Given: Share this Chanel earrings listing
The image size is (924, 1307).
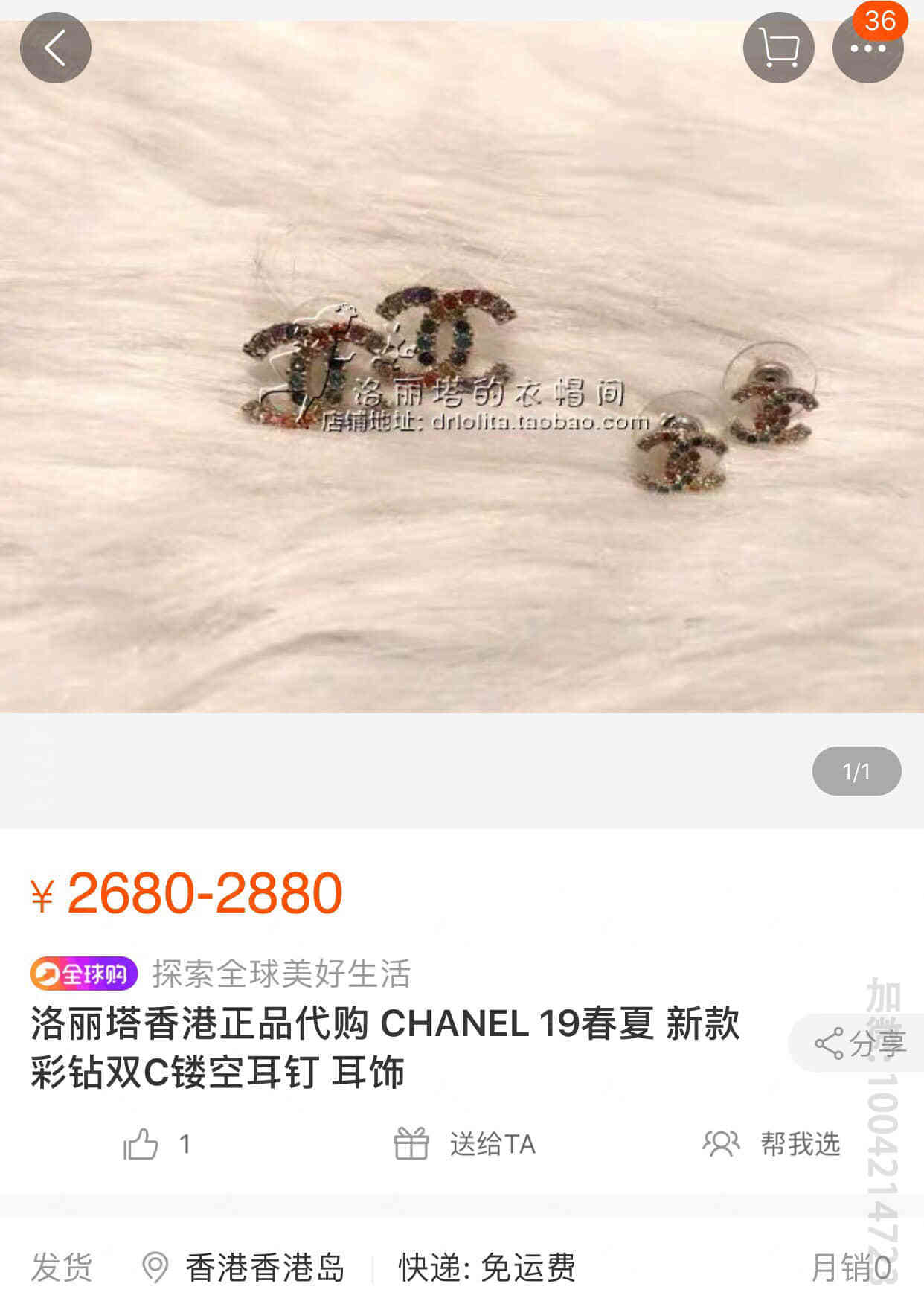Looking at the screenshot, I should [859, 1043].
